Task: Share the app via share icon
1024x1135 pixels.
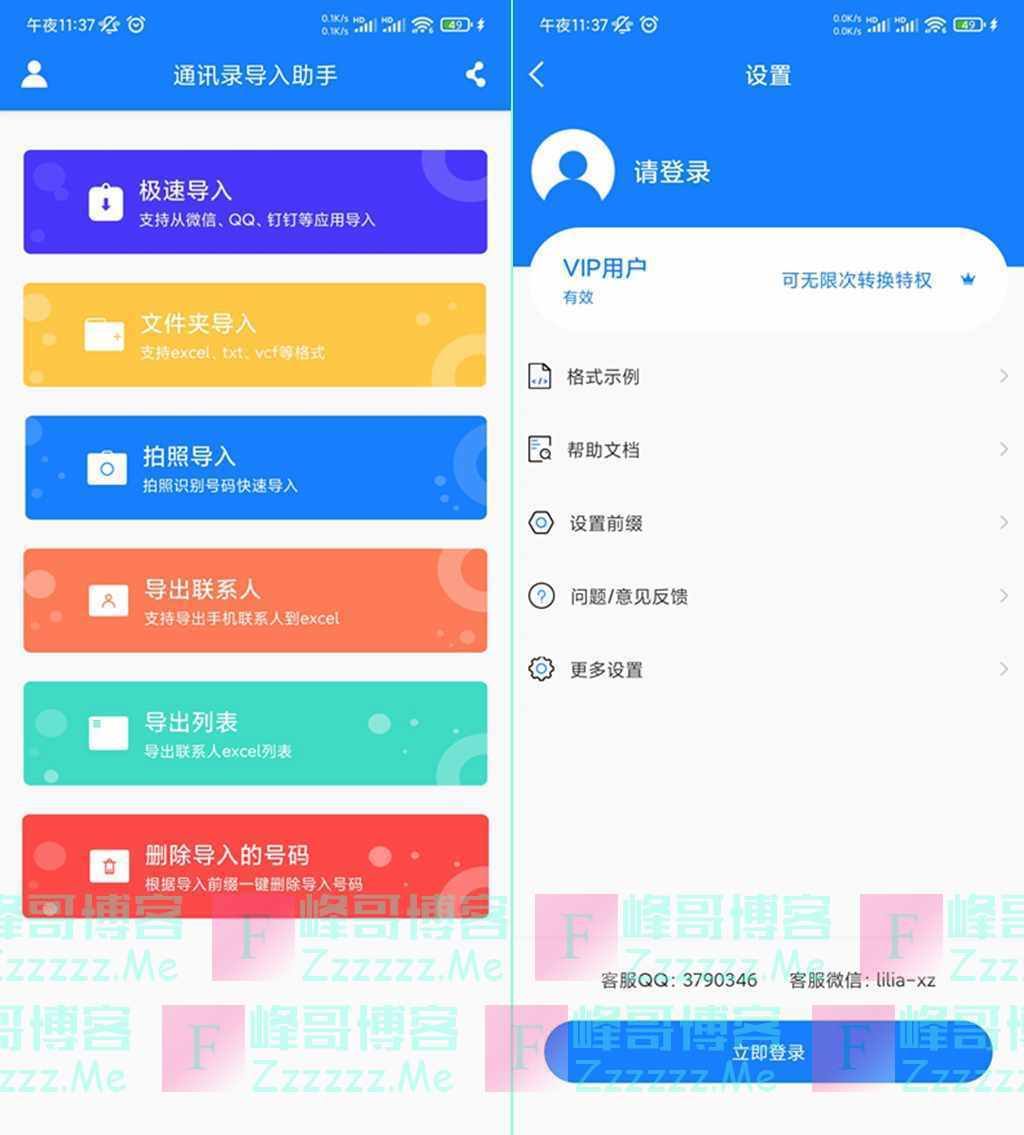Action: (476, 75)
